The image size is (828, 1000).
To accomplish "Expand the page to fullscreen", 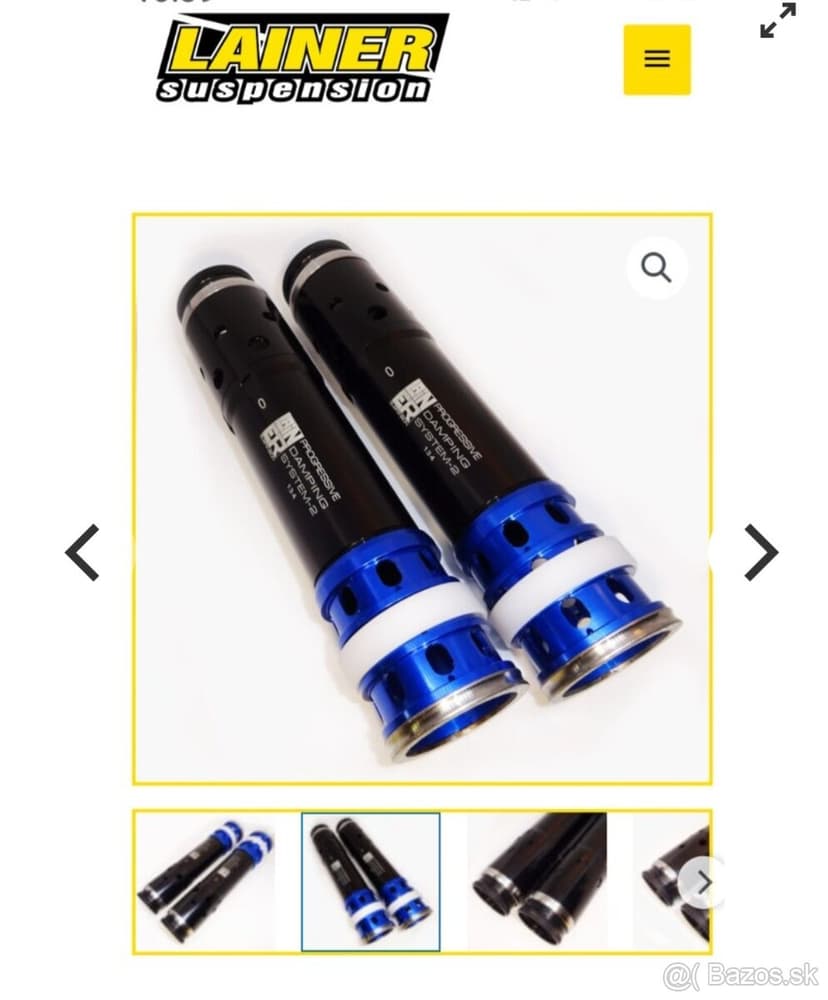I will coord(778,21).
